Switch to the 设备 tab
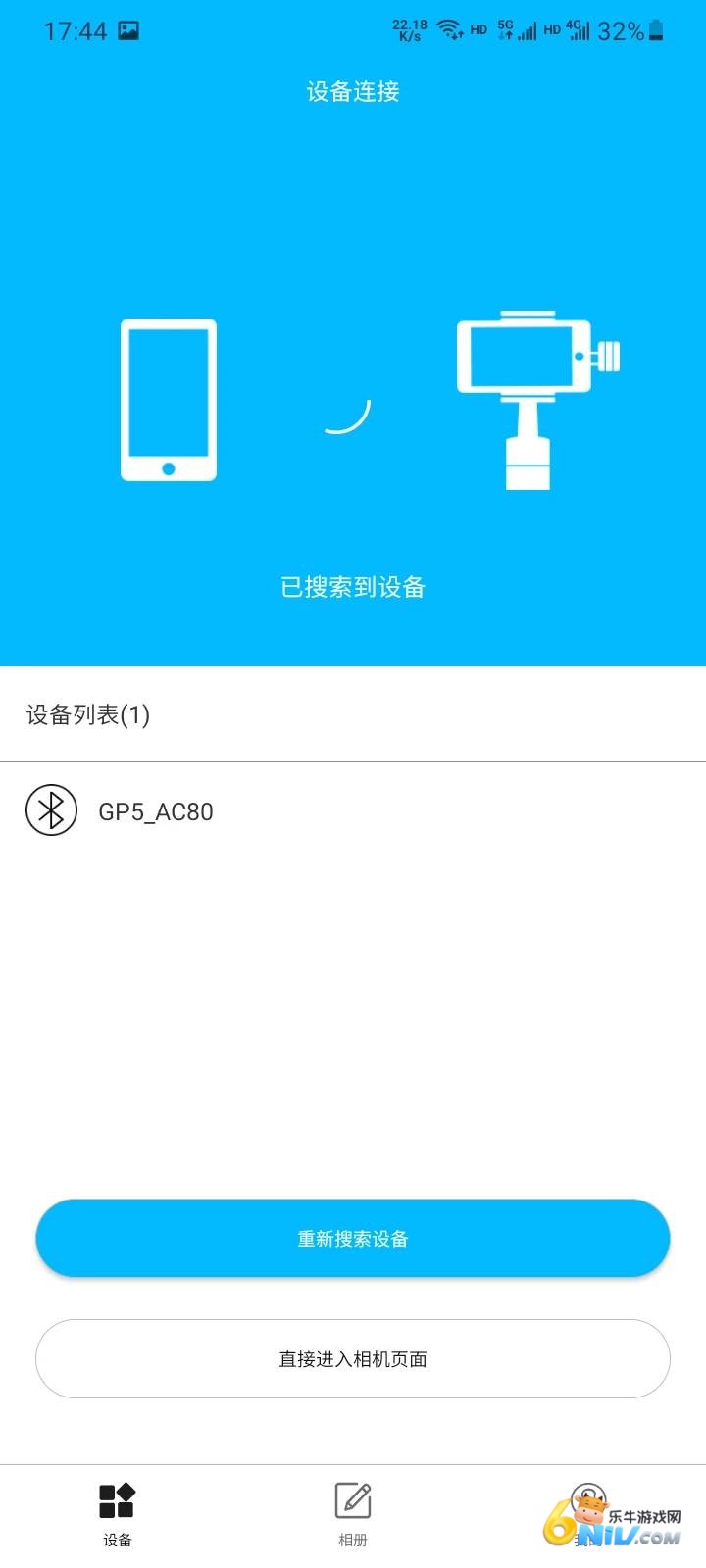This screenshot has height=1568, width=706. (118, 1514)
